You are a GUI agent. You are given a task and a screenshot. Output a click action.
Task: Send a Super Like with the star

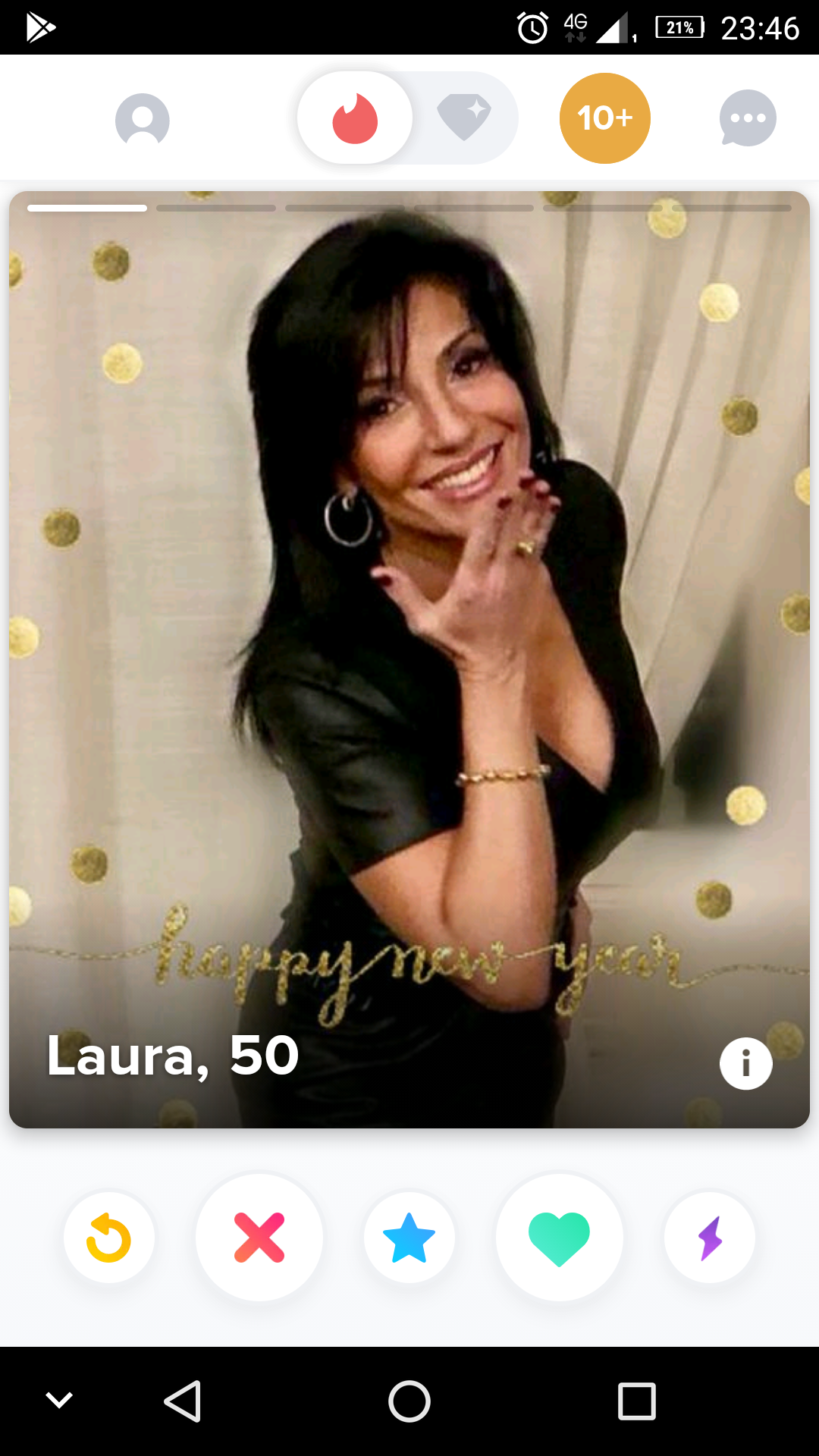[409, 1238]
